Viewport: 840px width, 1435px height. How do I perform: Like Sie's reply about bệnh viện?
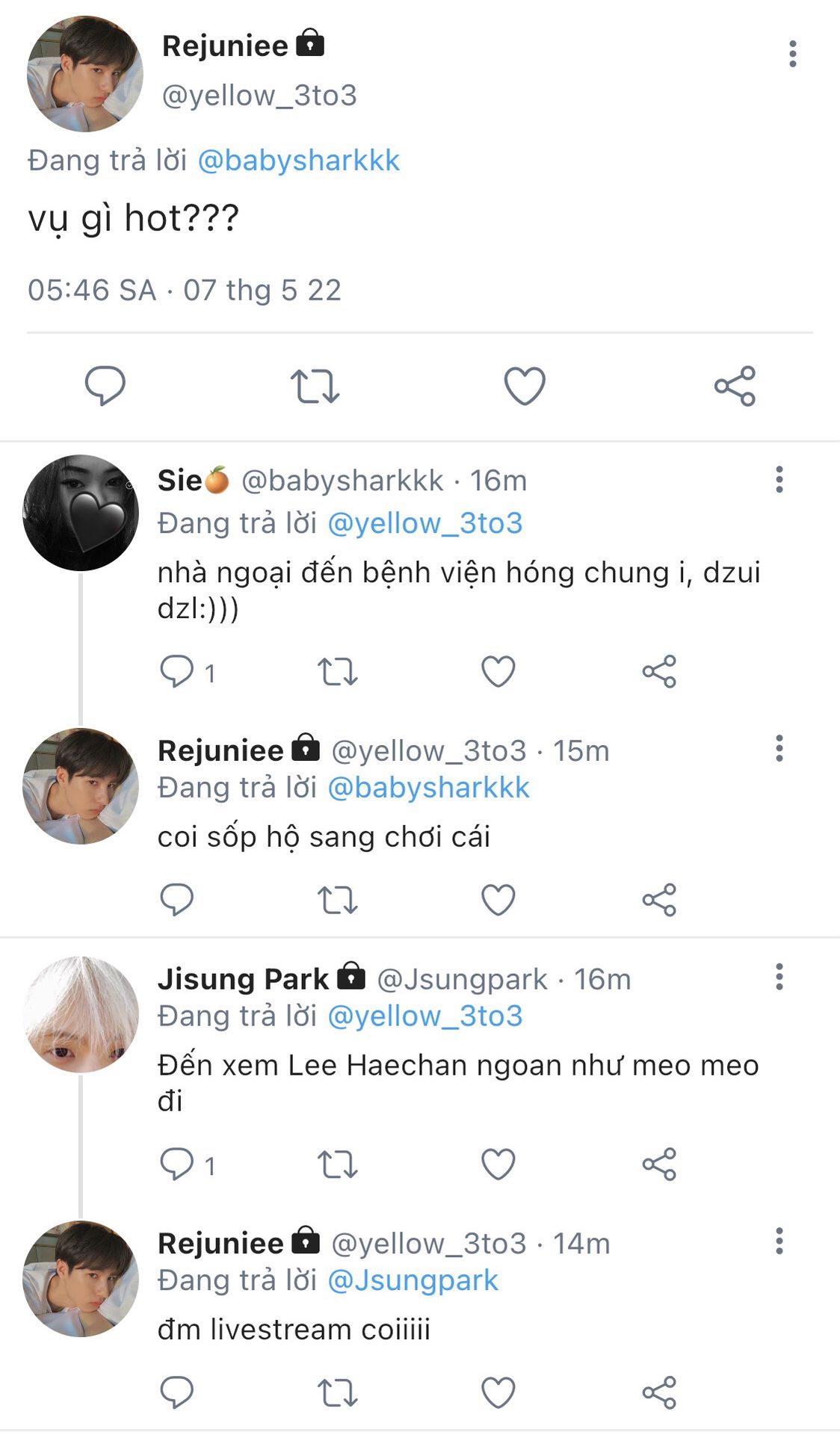click(498, 671)
